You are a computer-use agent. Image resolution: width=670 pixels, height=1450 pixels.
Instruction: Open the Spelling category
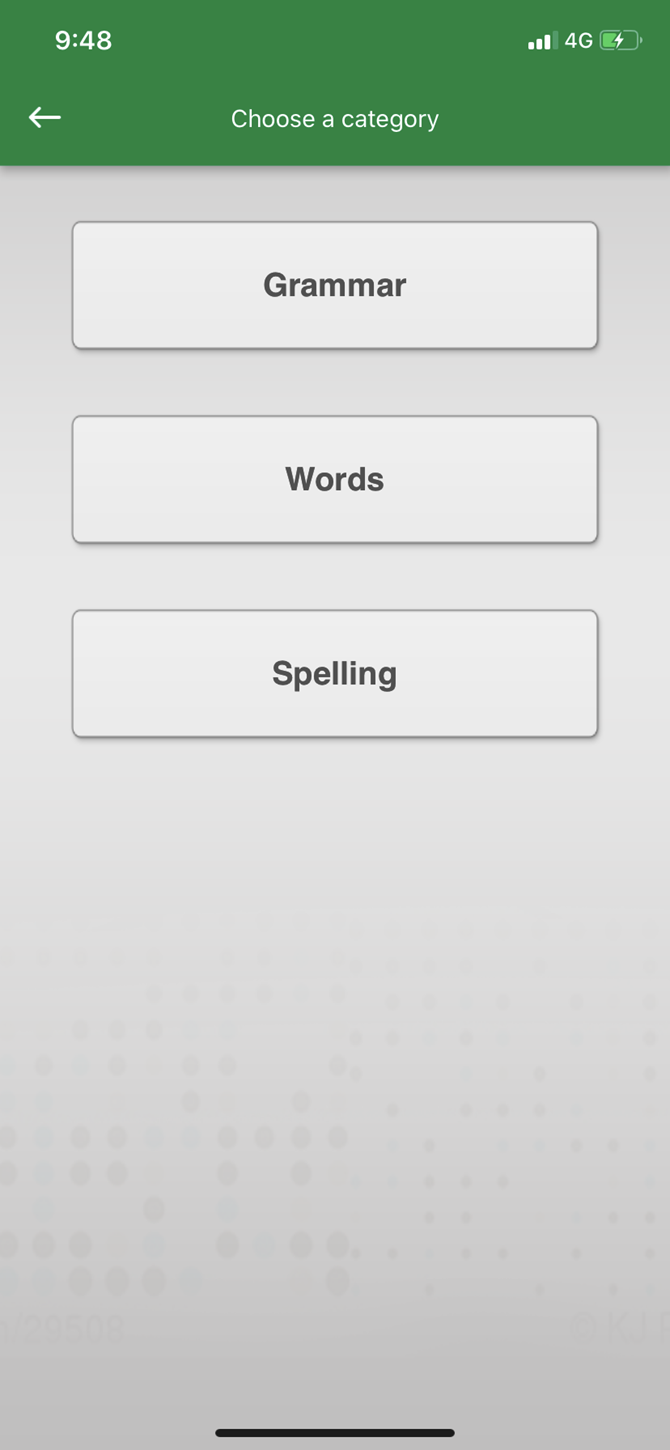(334, 673)
